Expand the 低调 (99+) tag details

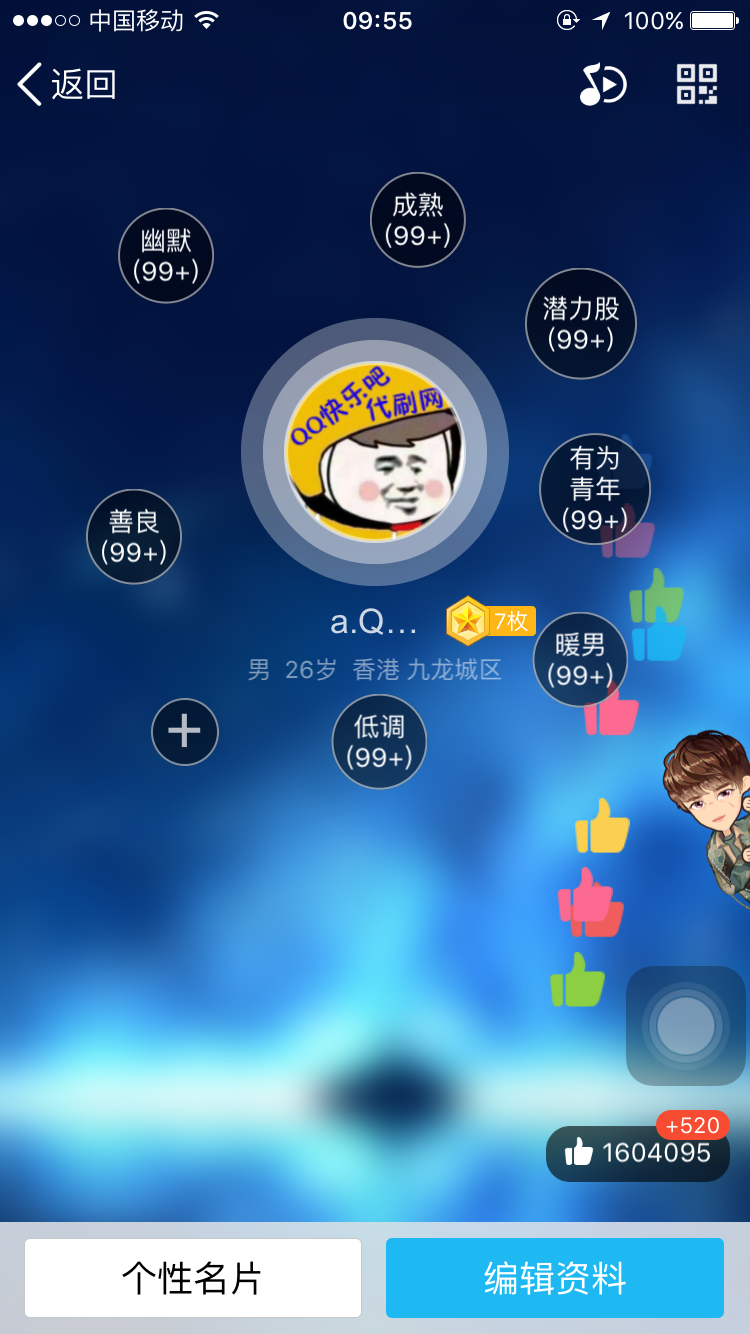379,741
